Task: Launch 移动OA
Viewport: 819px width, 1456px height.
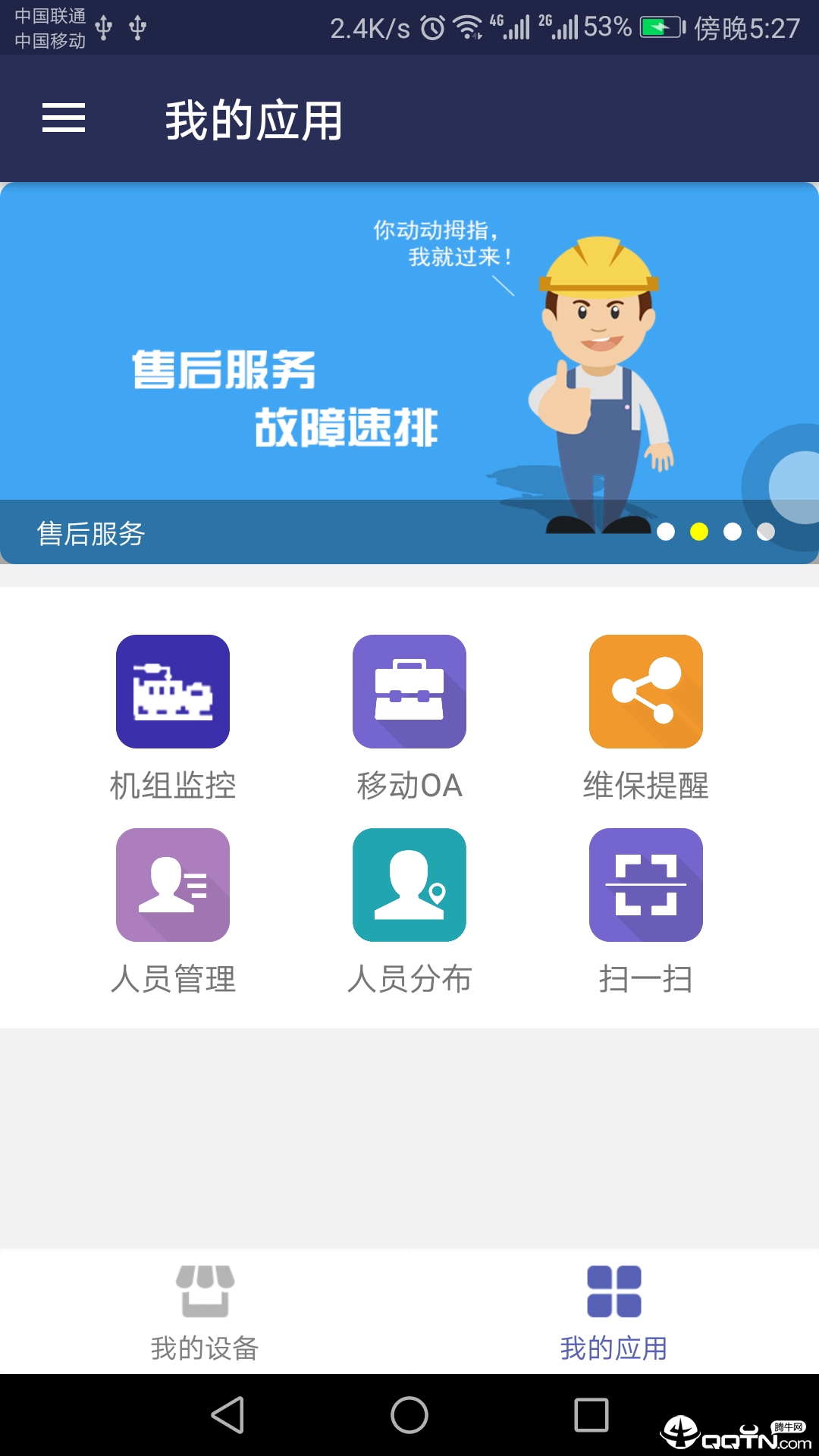Action: click(409, 692)
